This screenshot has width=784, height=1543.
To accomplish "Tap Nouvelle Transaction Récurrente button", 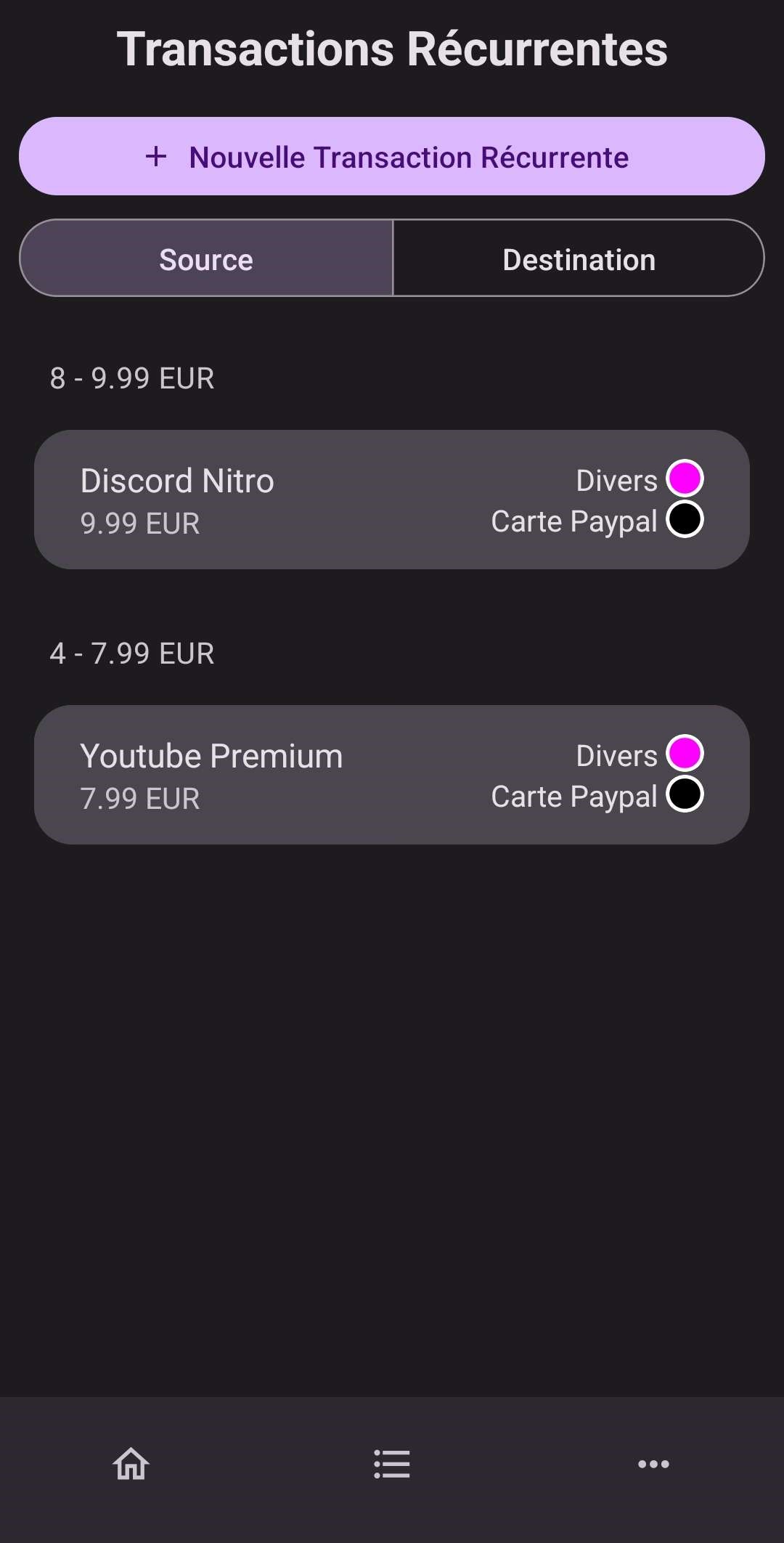I will [x=392, y=156].
